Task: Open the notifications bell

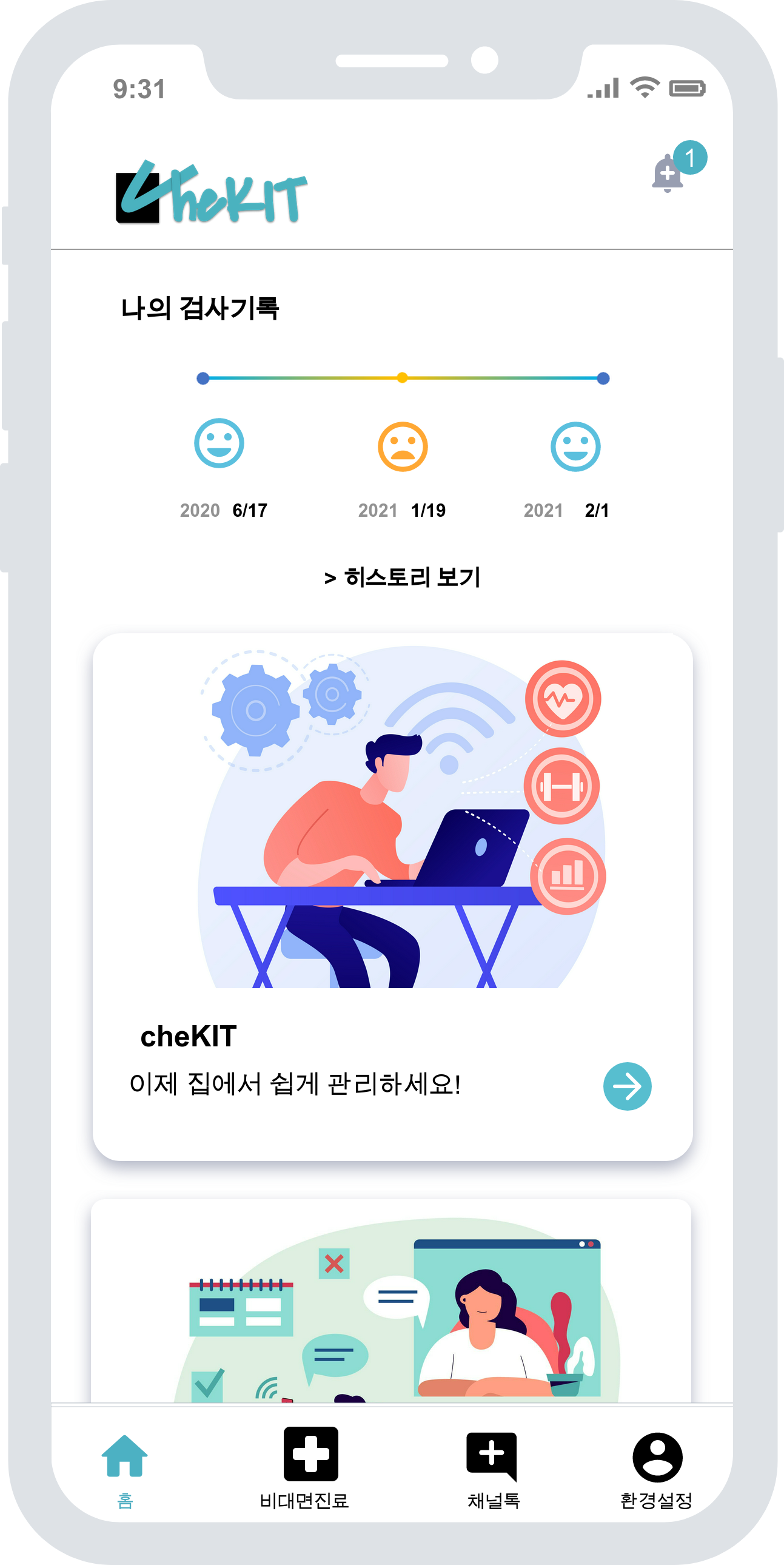Action: (x=669, y=173)
